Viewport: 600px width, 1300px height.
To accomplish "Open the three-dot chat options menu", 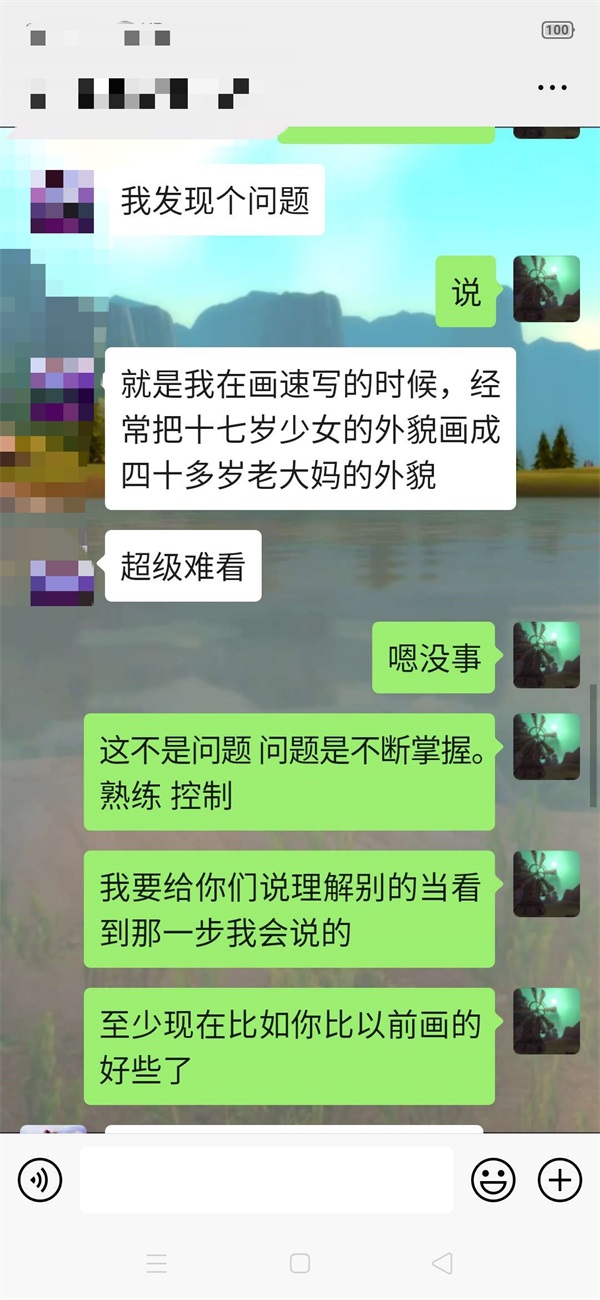I will coord(552,88).
